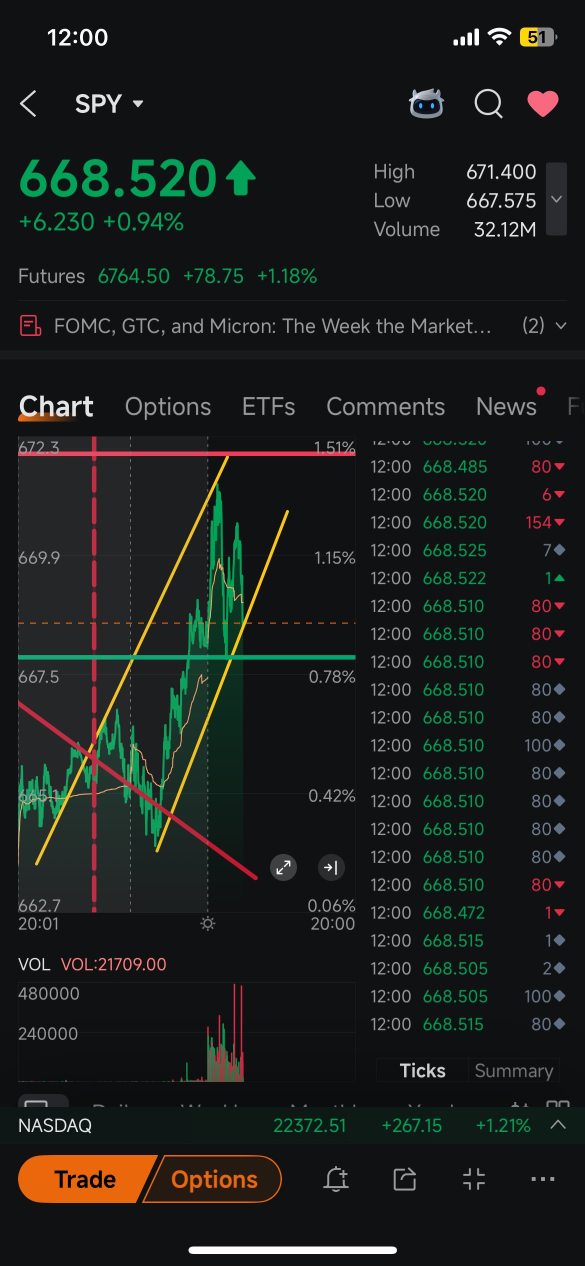
Task: Select the Summary view beside Ticks
Action: 514,1071
